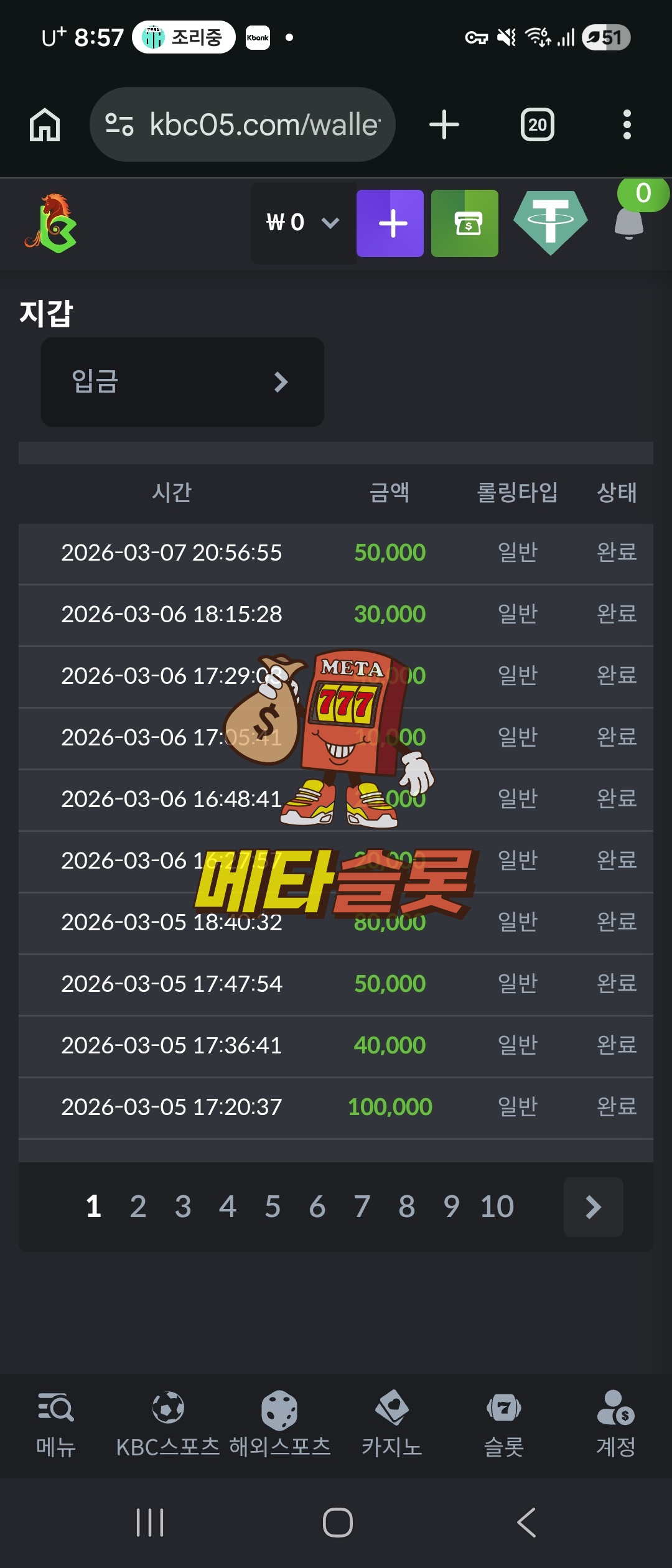The width and height of the screenshot is (672, 1568).
Task: Expand the 입금 wallet selector
Action: (182, 381)
